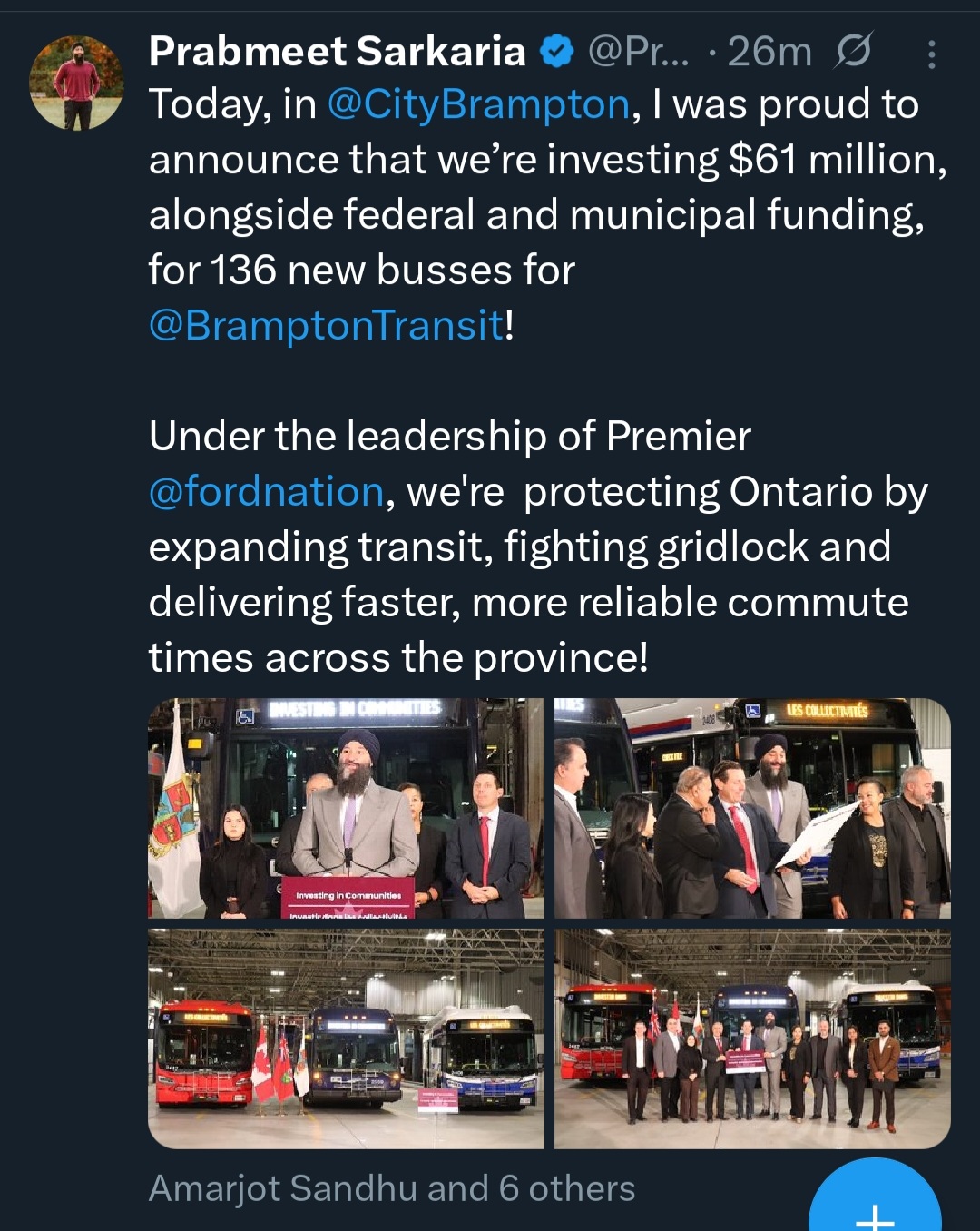980x1231 pixels.
Task: Open the @CityBrampton mention
Action: click(478, 104)
